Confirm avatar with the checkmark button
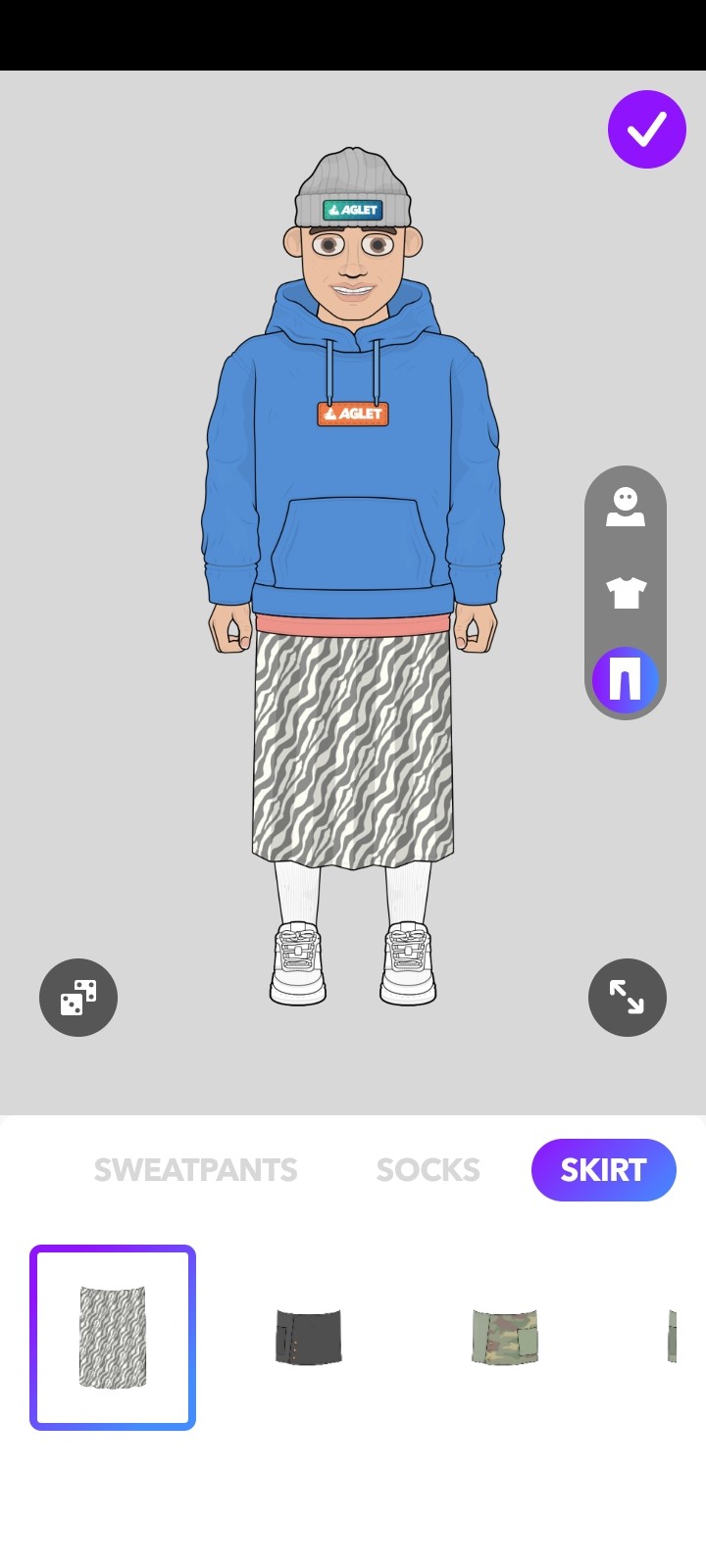Screen dimensions: 706x1568 pos(646,129)
